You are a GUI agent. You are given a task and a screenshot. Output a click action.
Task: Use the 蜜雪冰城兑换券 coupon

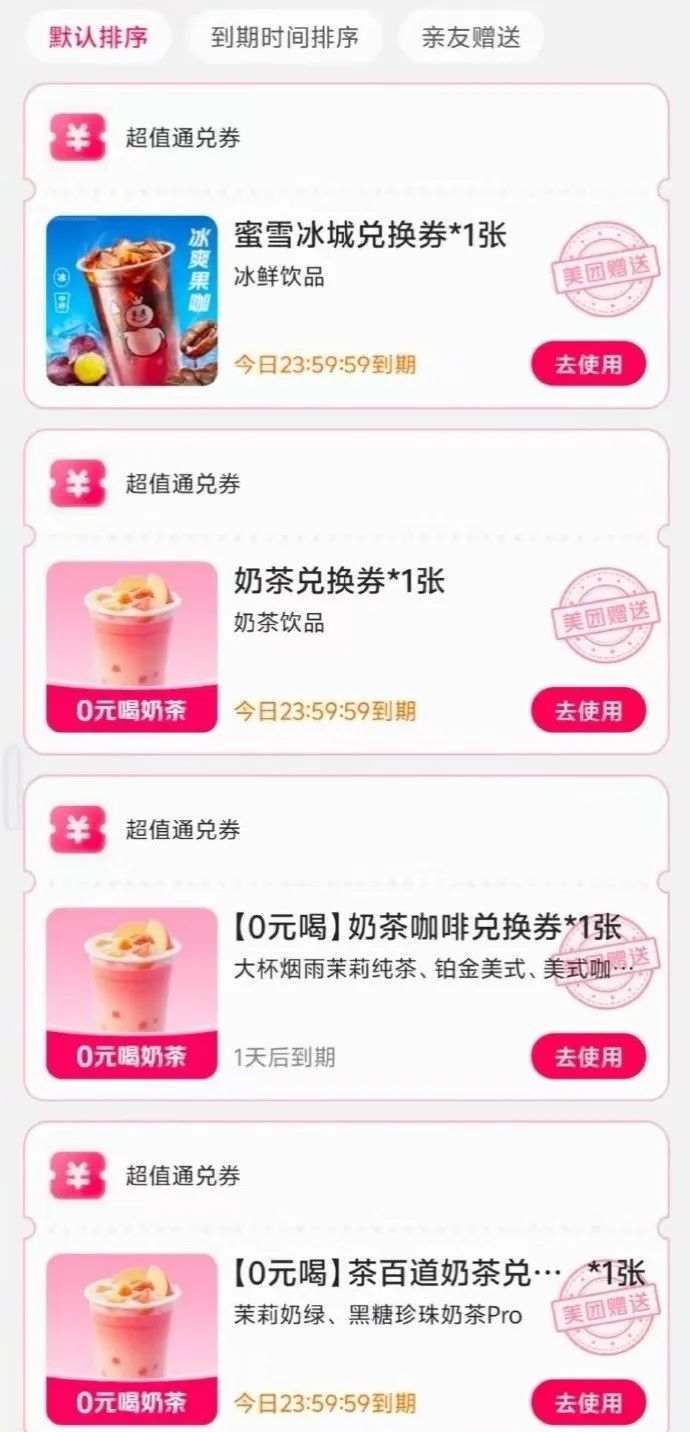click(588, 364)
